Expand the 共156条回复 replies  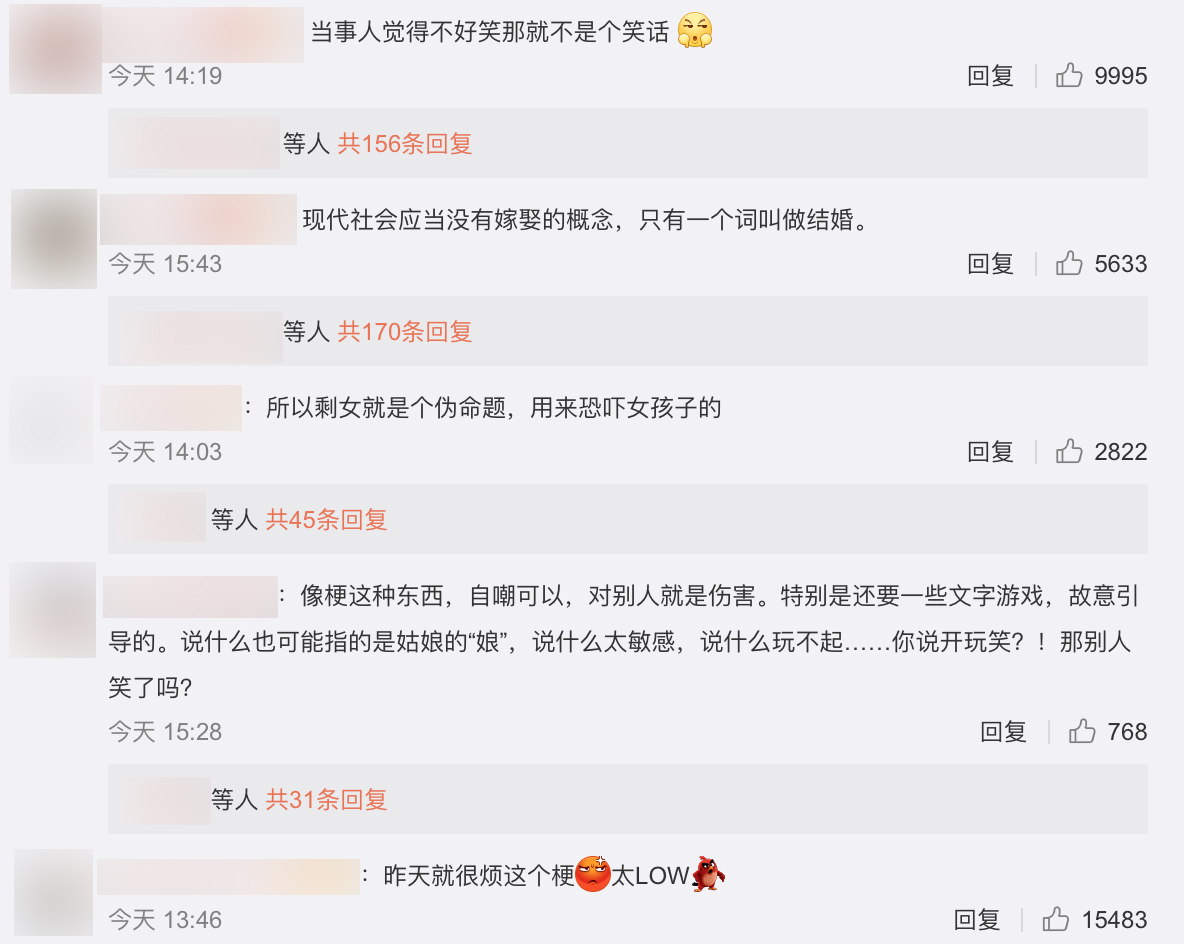coord(404,144)
